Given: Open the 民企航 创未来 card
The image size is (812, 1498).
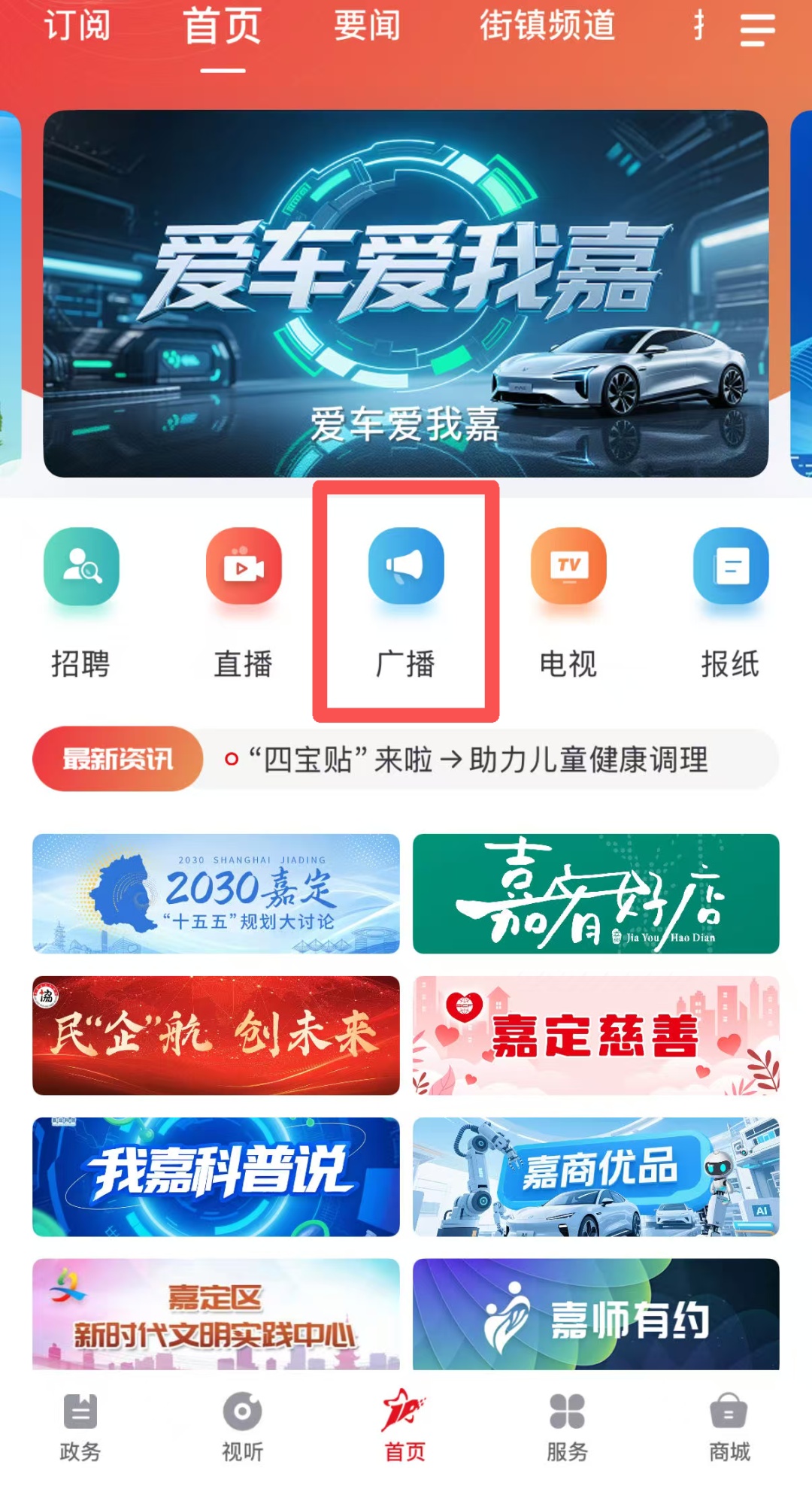Looking at the screenshot, I should (x=216, y=1035).
